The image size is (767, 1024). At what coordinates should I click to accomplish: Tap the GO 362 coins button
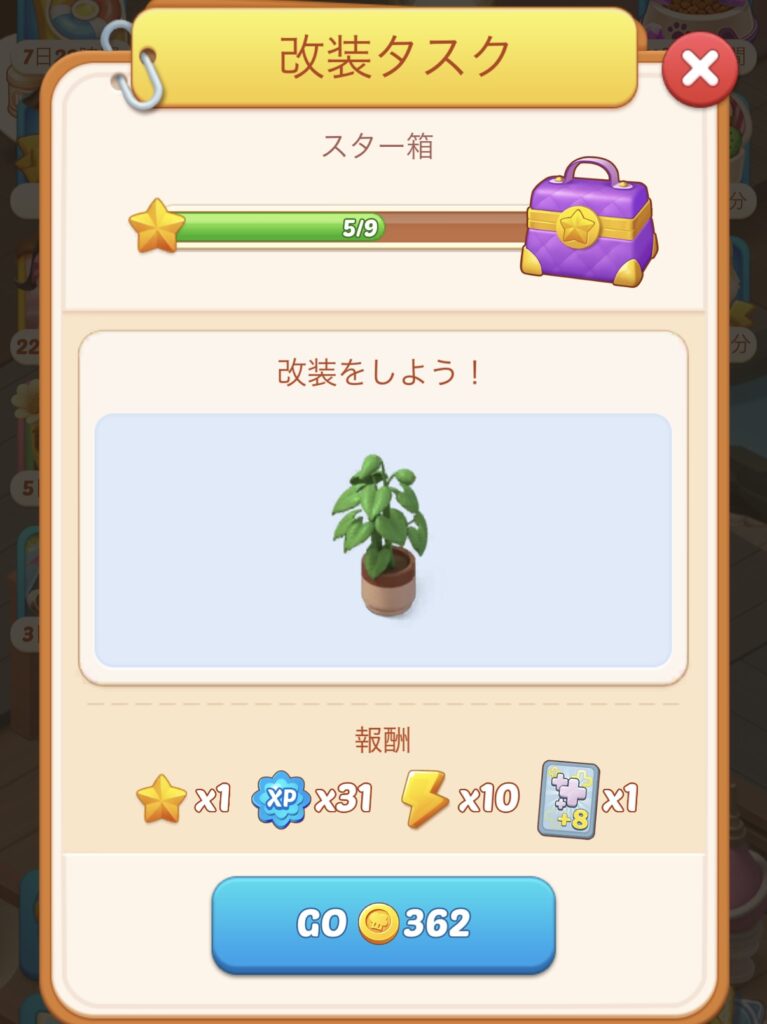click(383, 924)
